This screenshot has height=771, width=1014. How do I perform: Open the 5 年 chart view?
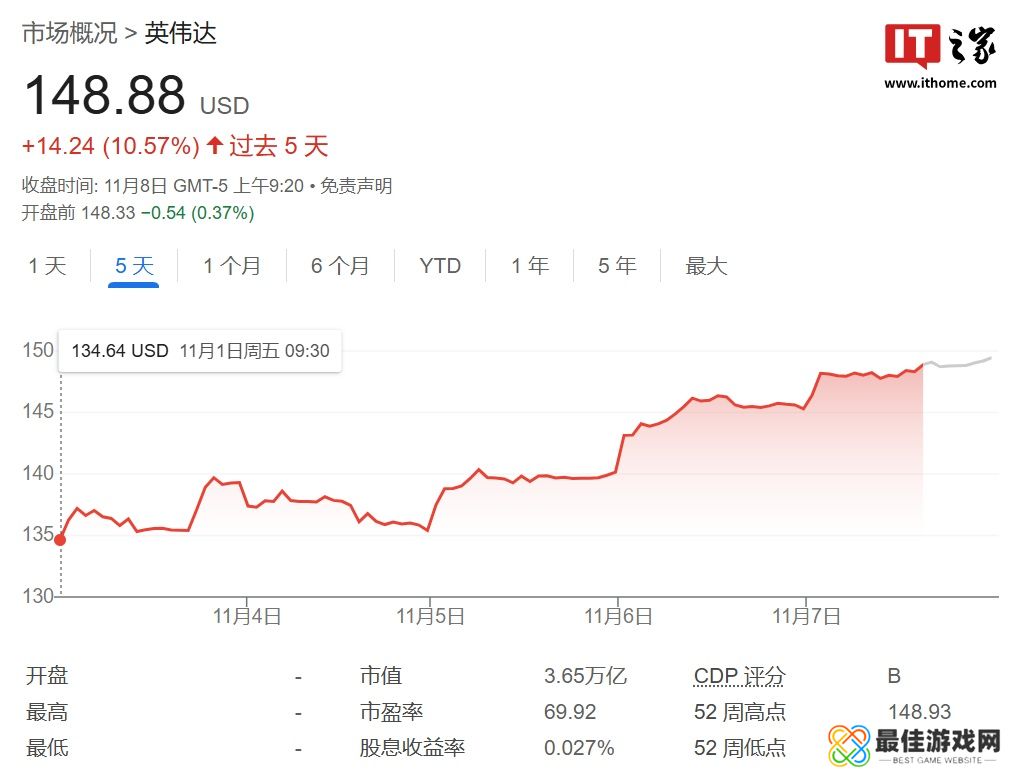pyautogui.click(x=617, y=266)
